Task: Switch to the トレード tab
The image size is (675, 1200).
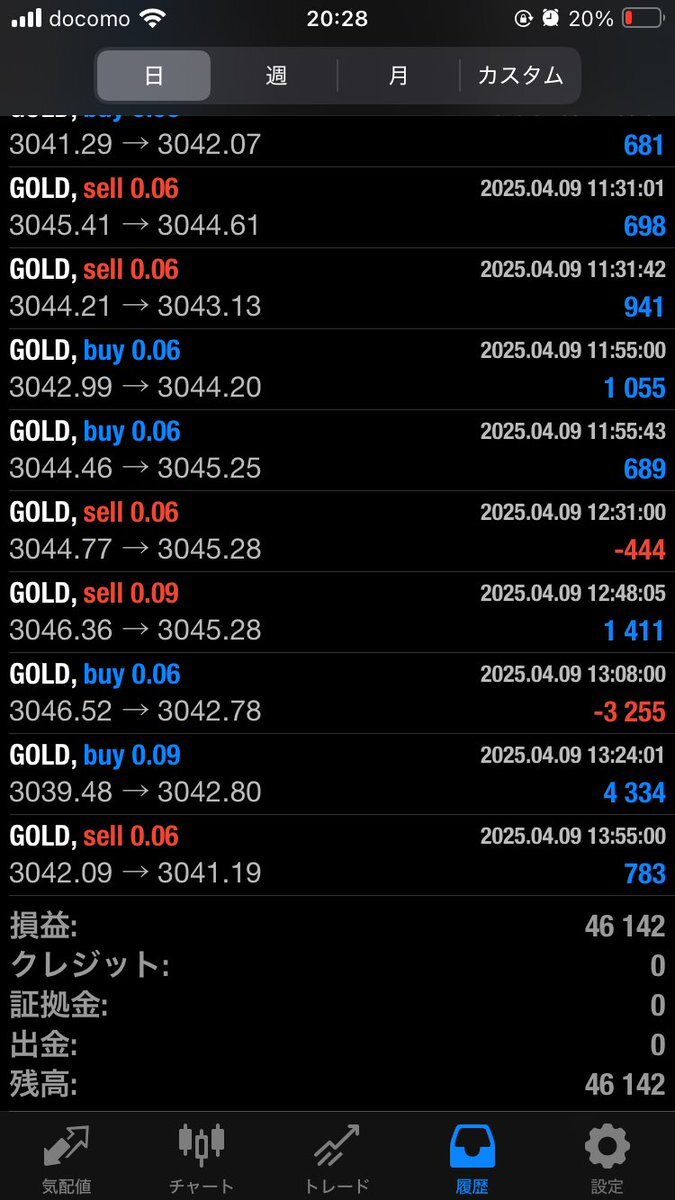Action: 337,1158
